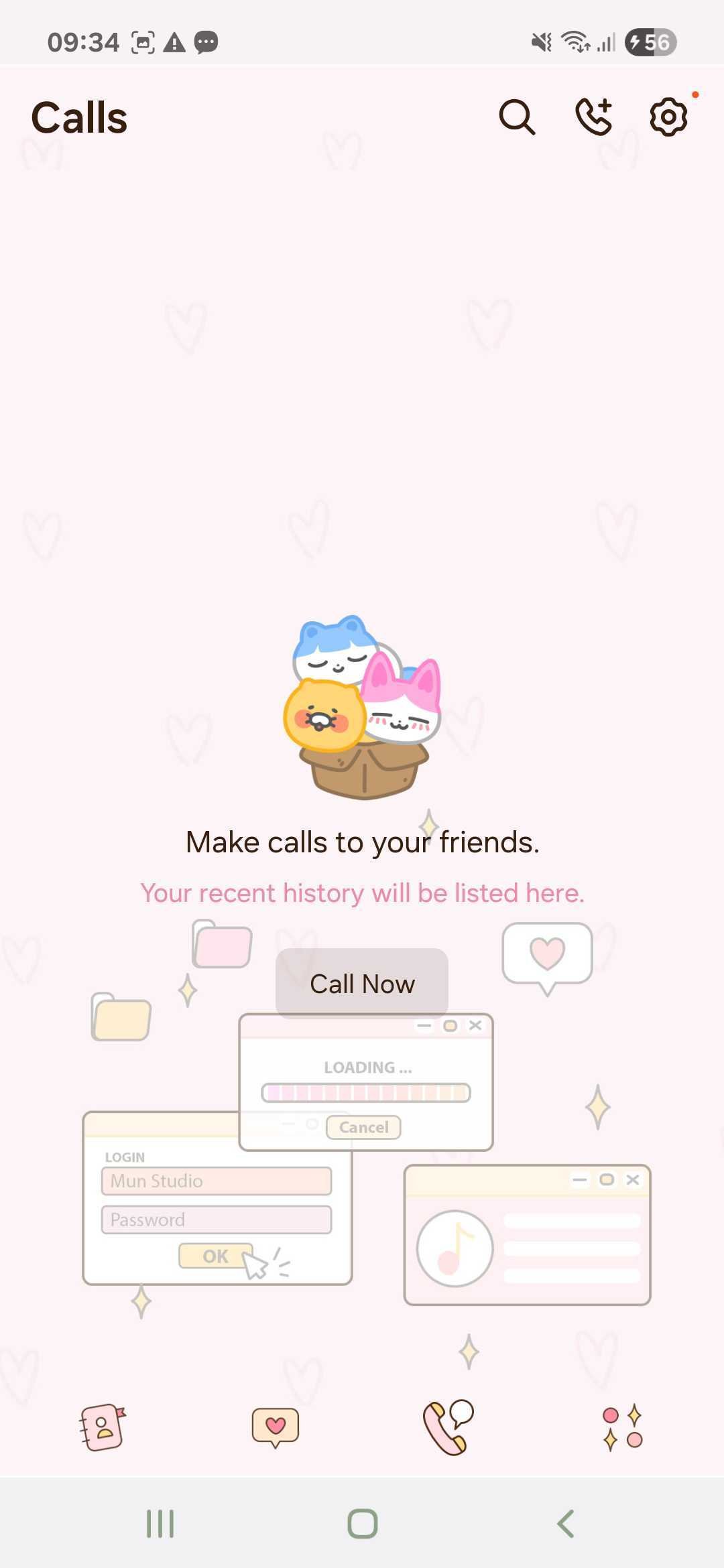Tap the Call Now button
Screen dimensions: 724x1568
tap(362, 983)
